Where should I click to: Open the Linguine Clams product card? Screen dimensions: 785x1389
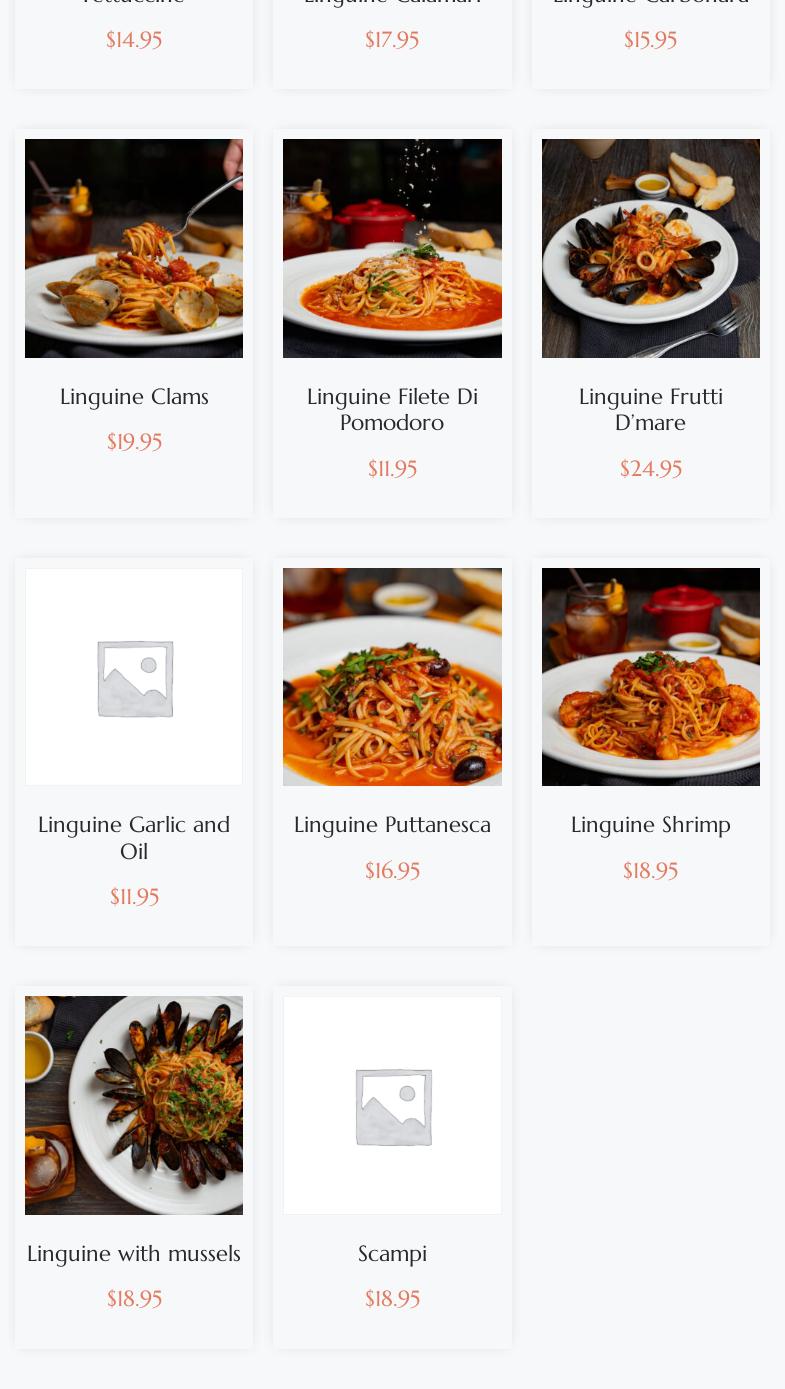(134, 248)
